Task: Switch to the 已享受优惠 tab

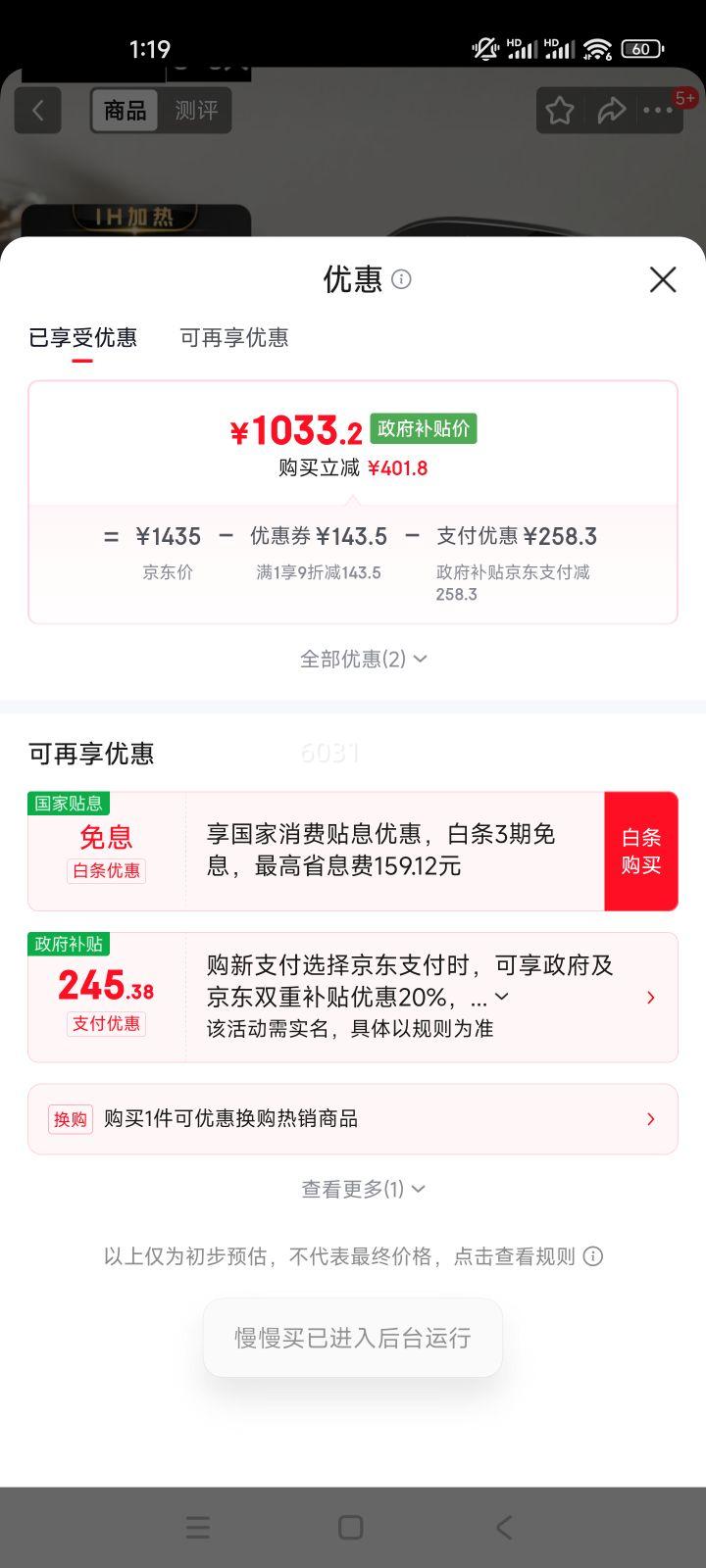Action: (x=84, y=337)
